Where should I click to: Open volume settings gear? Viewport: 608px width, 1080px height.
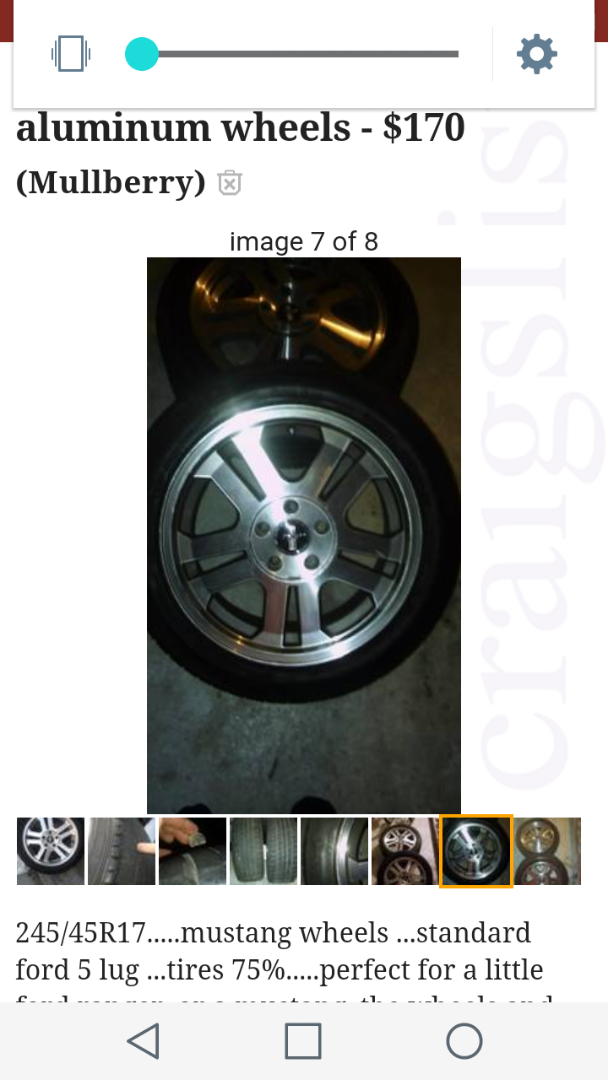536,54
